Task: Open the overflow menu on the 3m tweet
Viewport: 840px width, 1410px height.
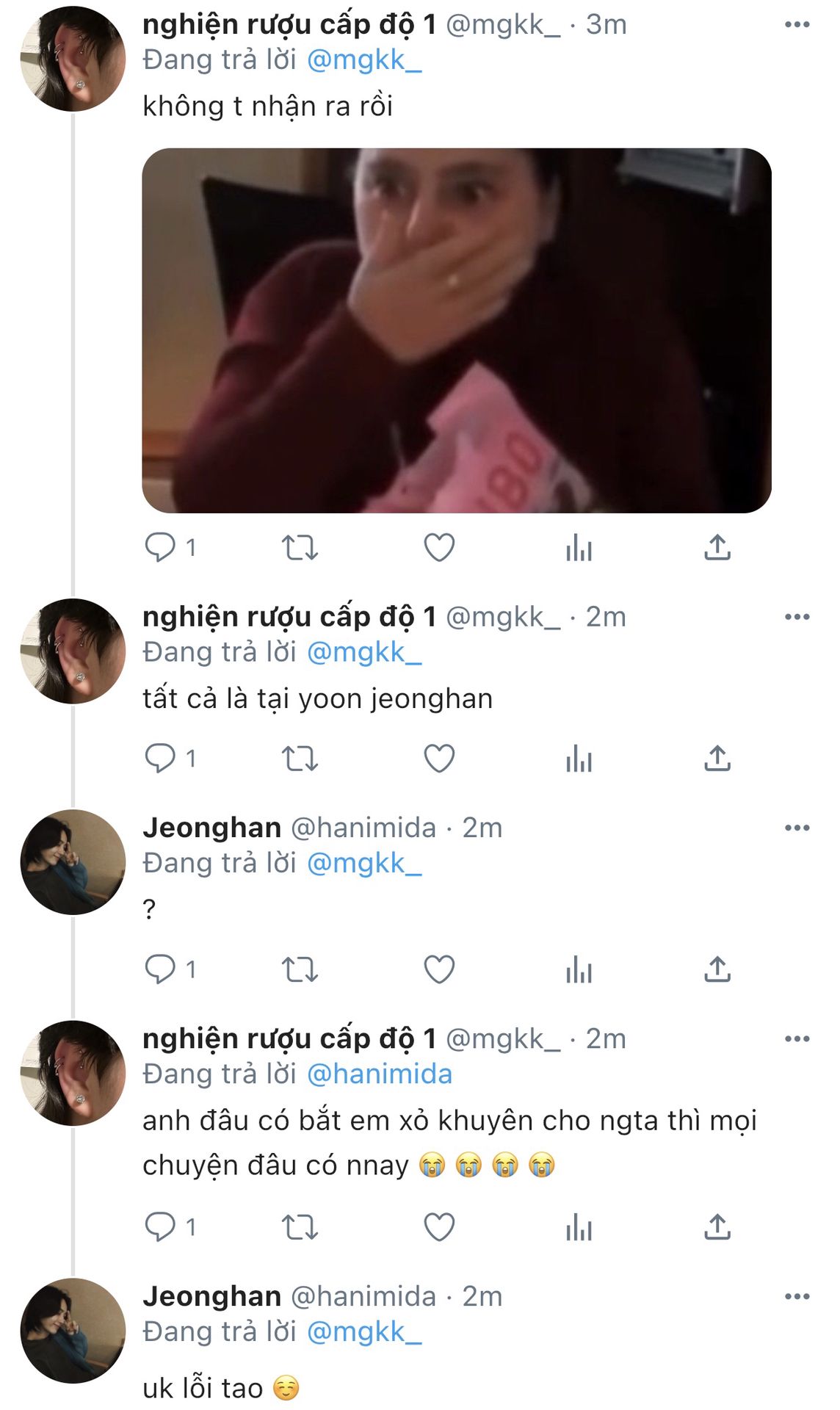Action: (797, 25)
